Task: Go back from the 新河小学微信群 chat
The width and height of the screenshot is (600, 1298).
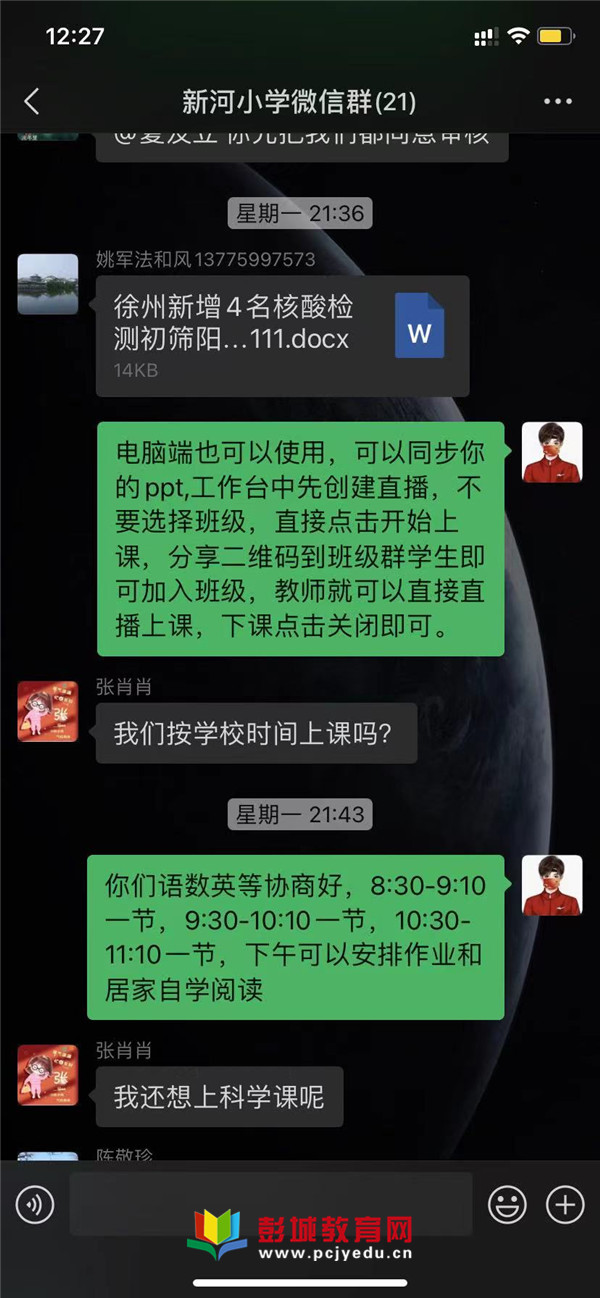Action: [x=32, y=101]
